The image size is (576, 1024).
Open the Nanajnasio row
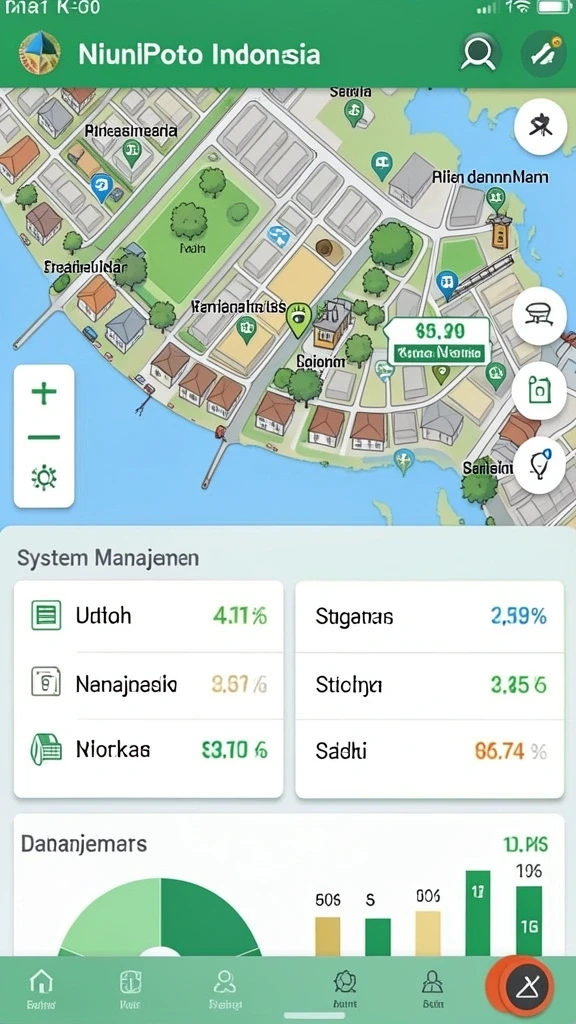pyautogui.click(x=149, y=684)
